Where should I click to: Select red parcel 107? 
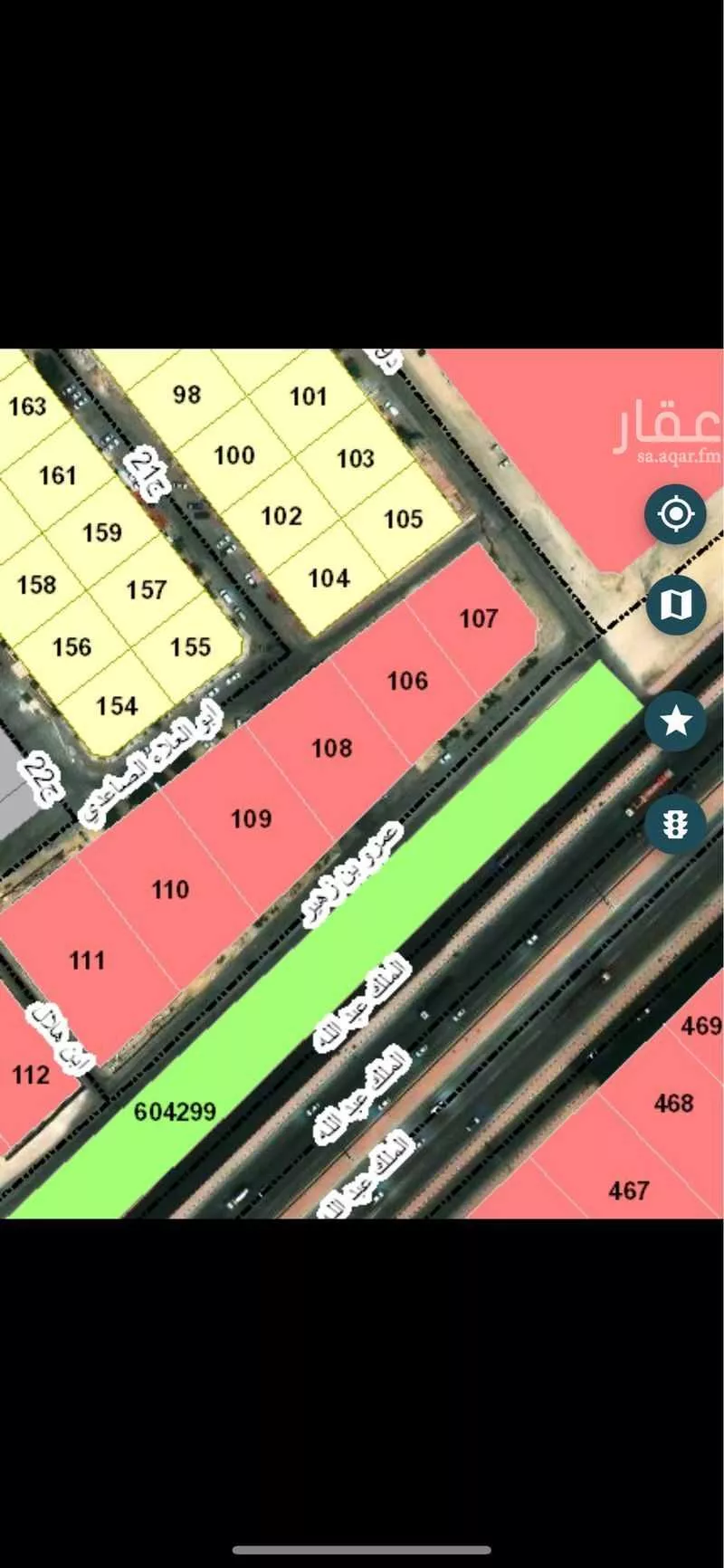tap(478, 619)
